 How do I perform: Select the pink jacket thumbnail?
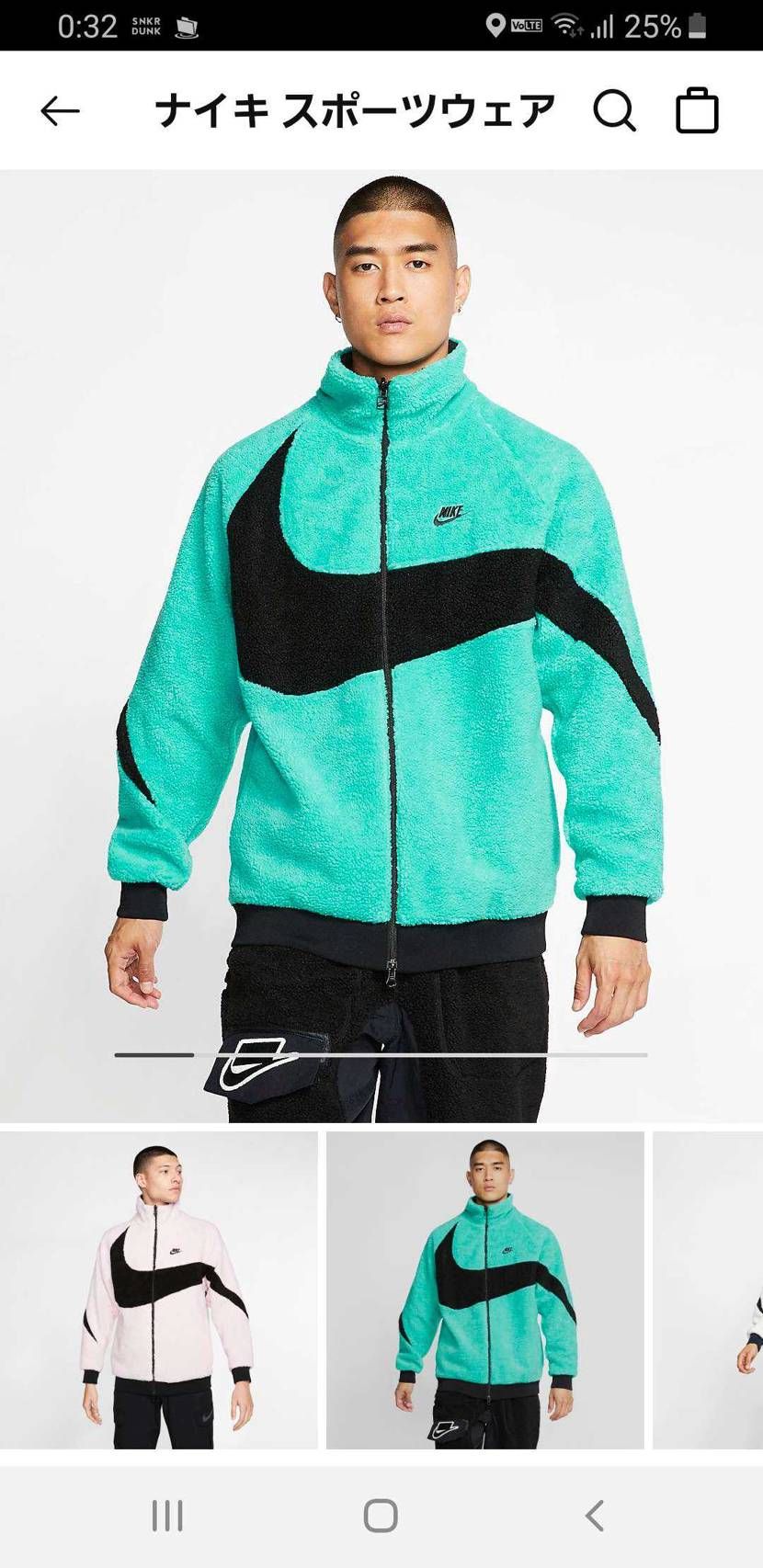pyautogui.click(x=159, y=1290)
